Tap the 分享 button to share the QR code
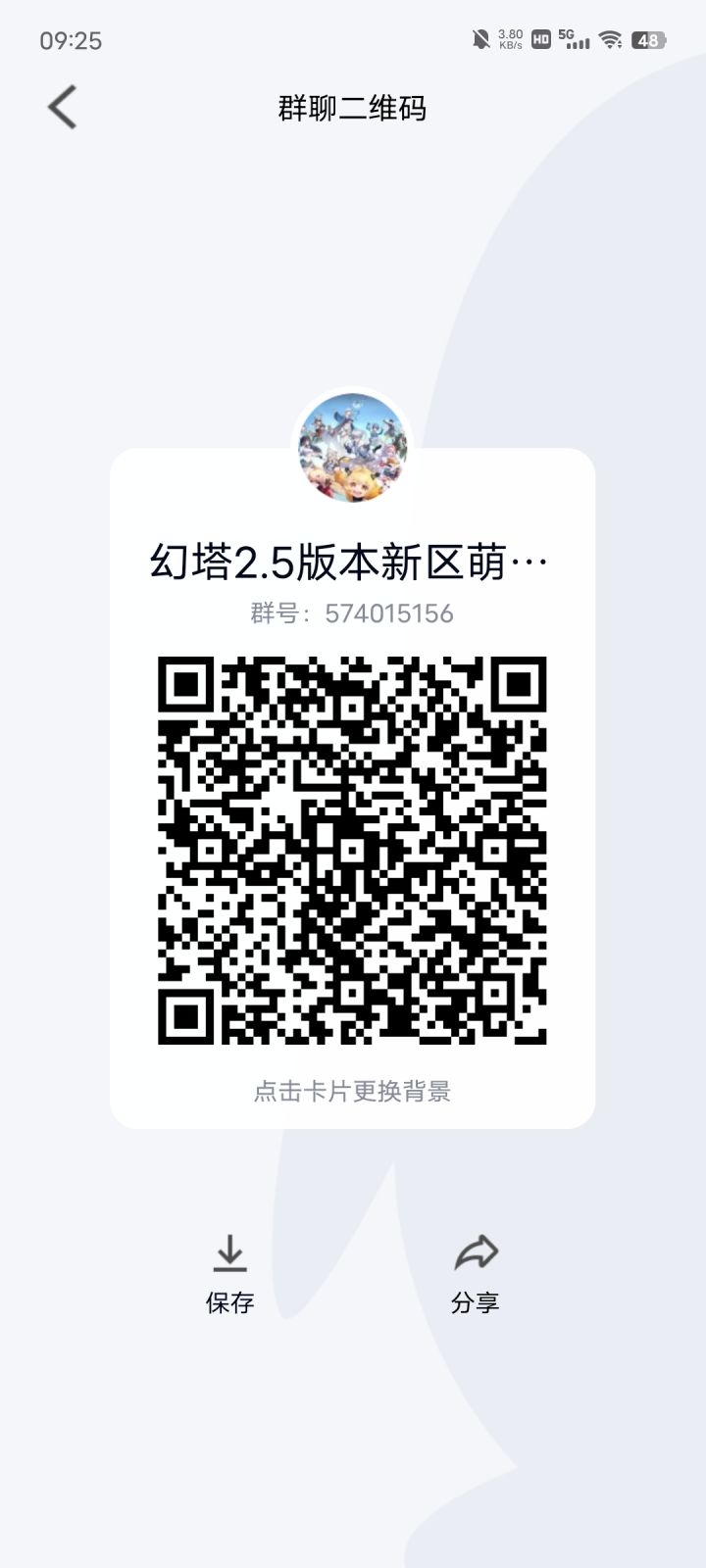Viewport: 706px width, 1568px height. pos(477,1303)
